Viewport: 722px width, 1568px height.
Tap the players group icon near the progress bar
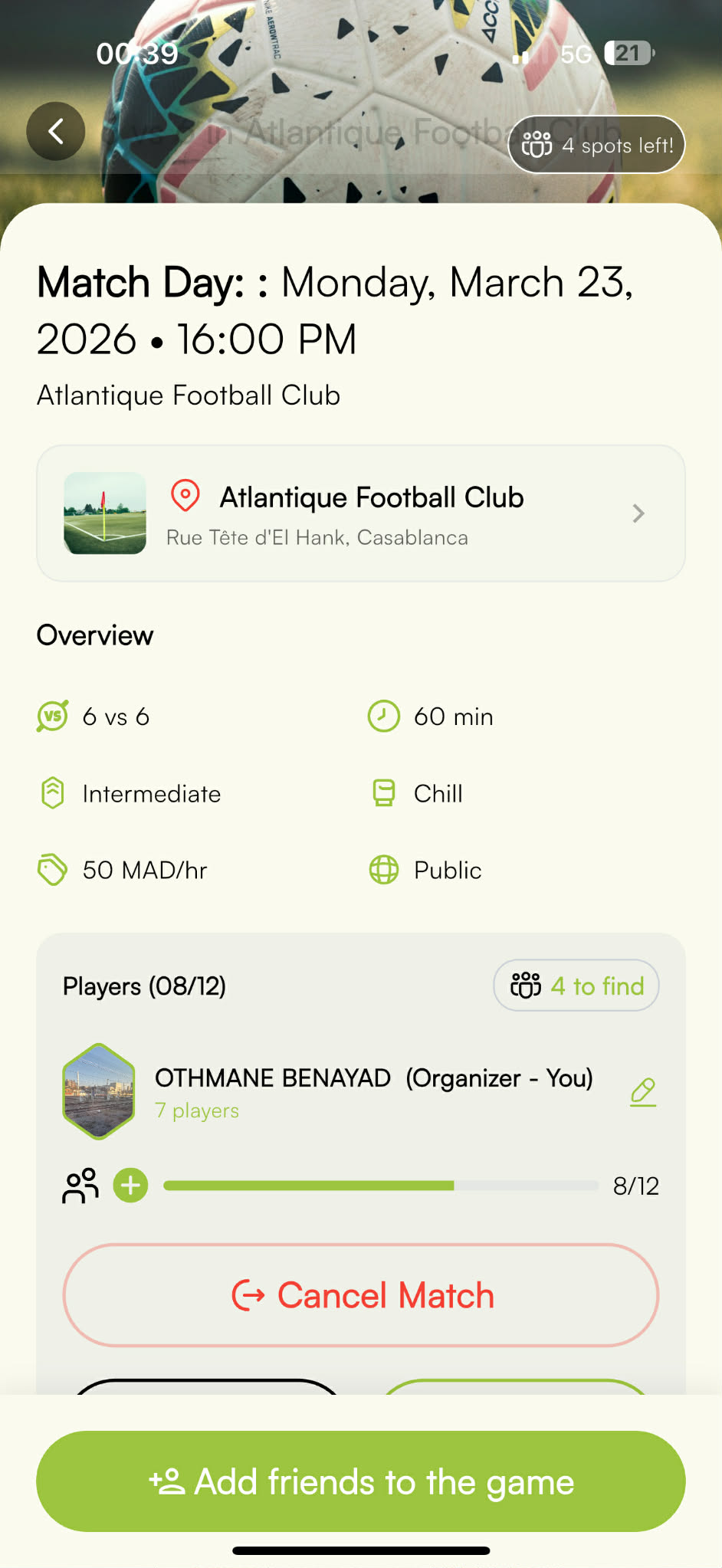coord(79,1185)
